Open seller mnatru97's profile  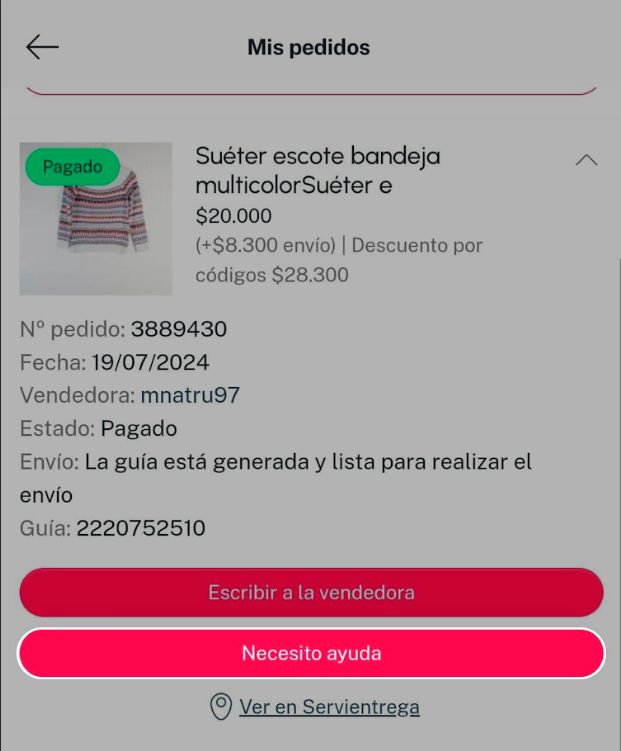tap(190, 395)
